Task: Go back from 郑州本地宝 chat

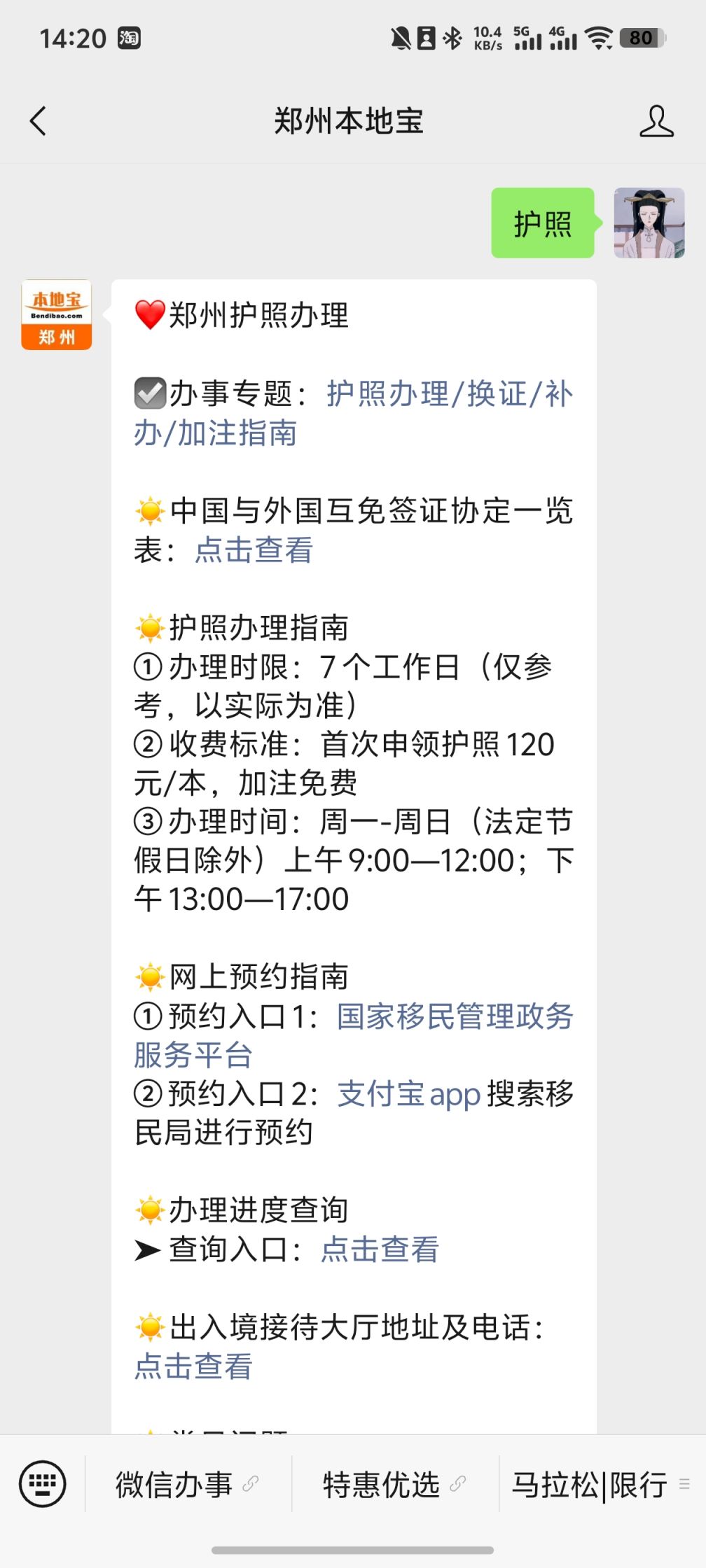Action: pyautogui.click(x=39, y=121)
